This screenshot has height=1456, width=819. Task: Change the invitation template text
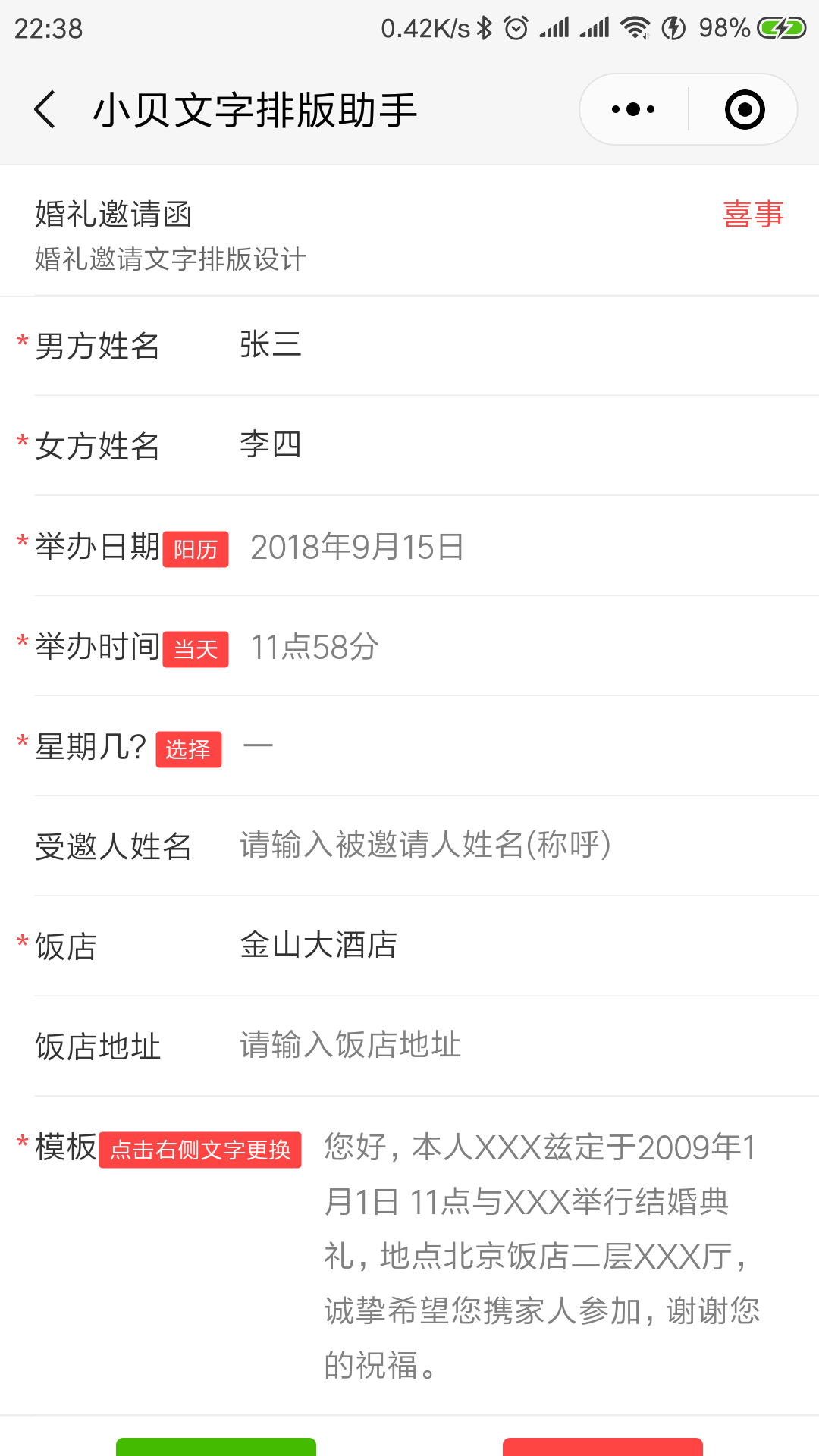(542, 1256)
